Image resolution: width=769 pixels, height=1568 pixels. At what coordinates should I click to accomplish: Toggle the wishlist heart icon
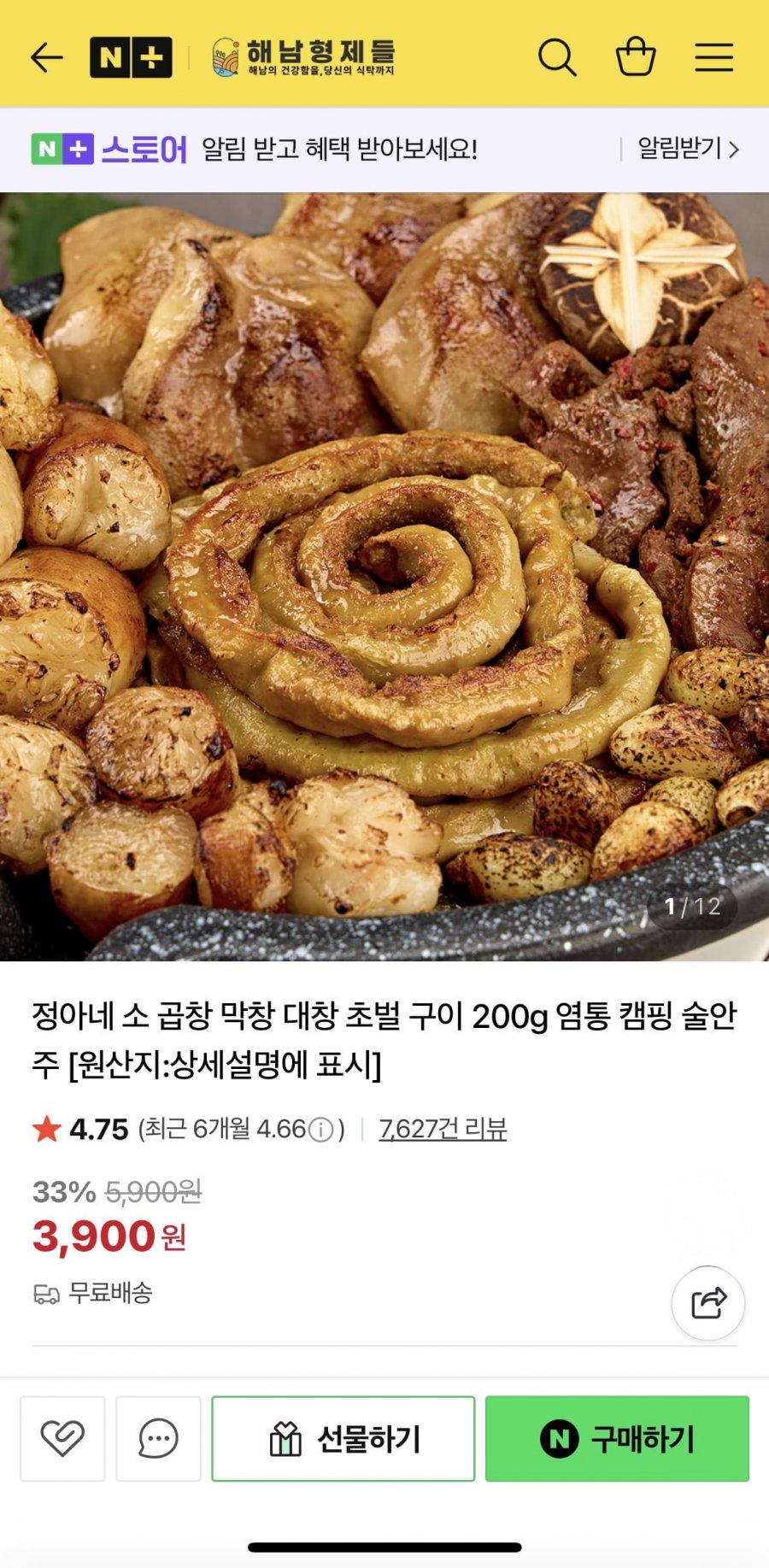pyautogui.click(x=62, y=1438)
